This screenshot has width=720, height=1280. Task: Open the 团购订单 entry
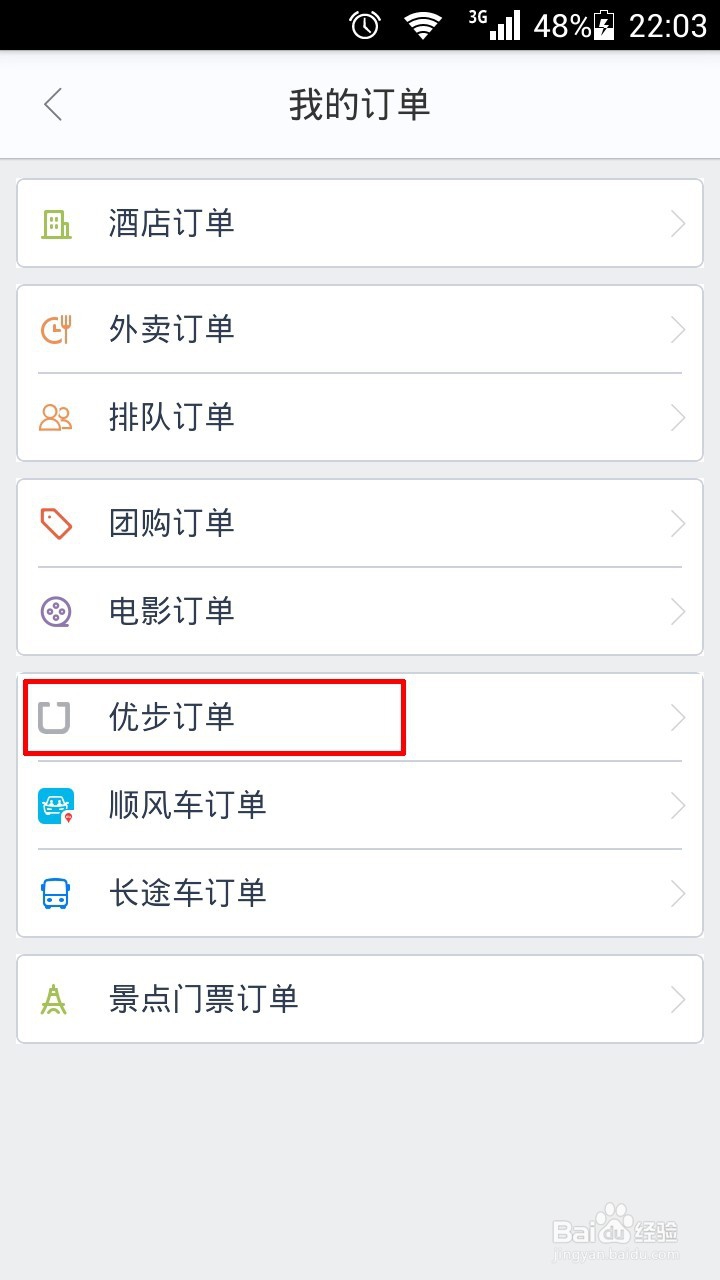coord(360,523)
